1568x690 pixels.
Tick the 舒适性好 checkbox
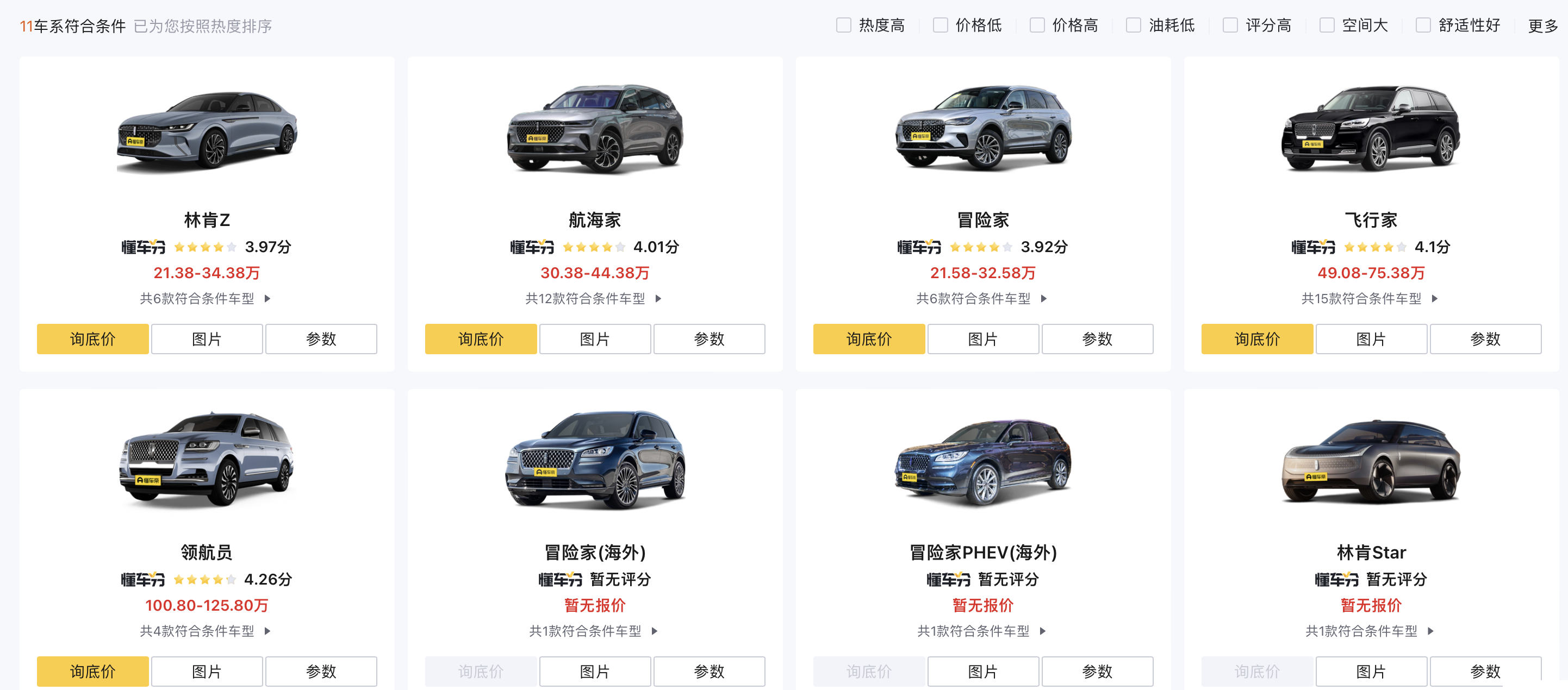tap(1422, 25)
